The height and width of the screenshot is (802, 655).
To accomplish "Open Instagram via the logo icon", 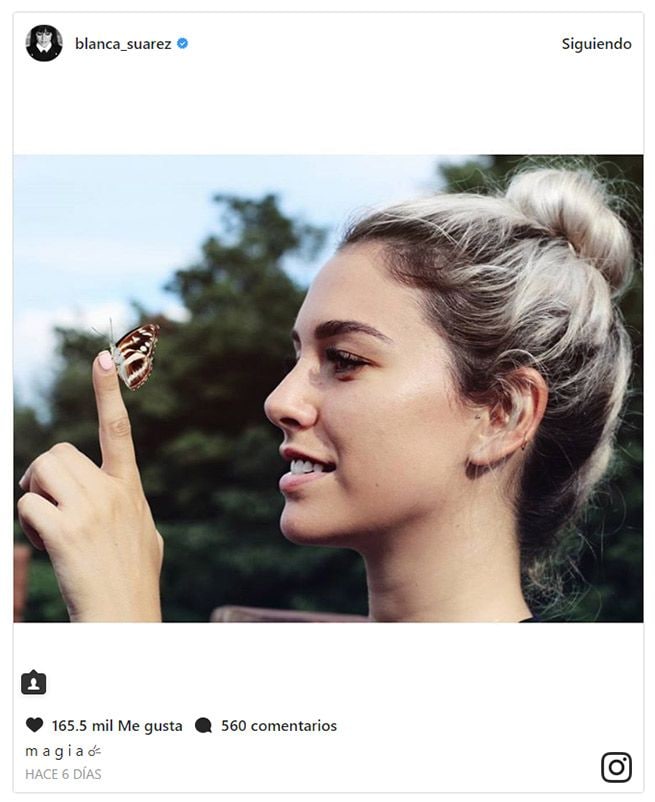I will [x=616, y=767].
